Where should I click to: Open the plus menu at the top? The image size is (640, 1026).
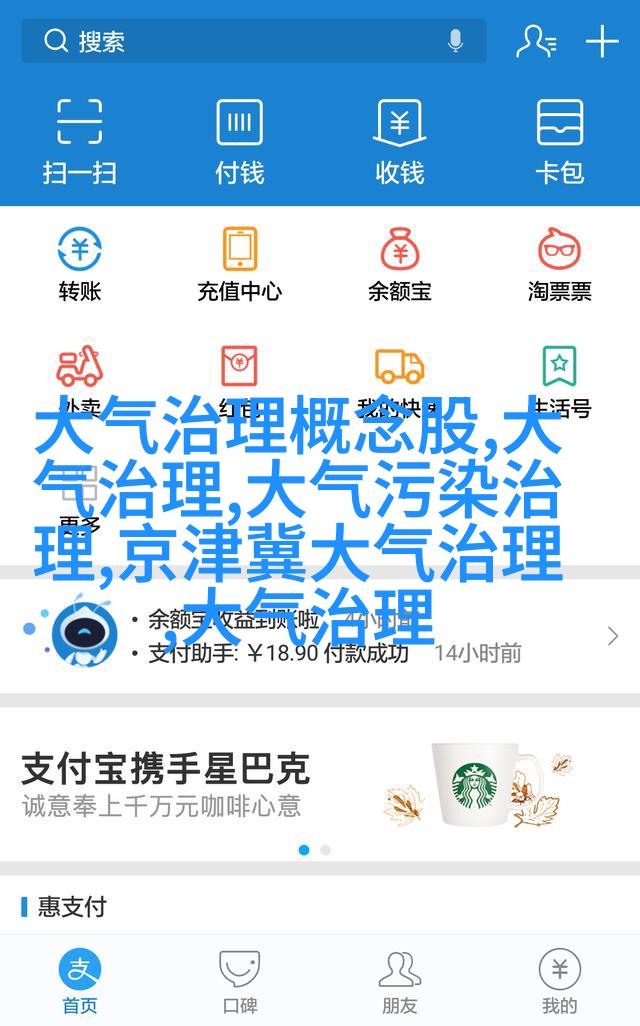(602, 41)
